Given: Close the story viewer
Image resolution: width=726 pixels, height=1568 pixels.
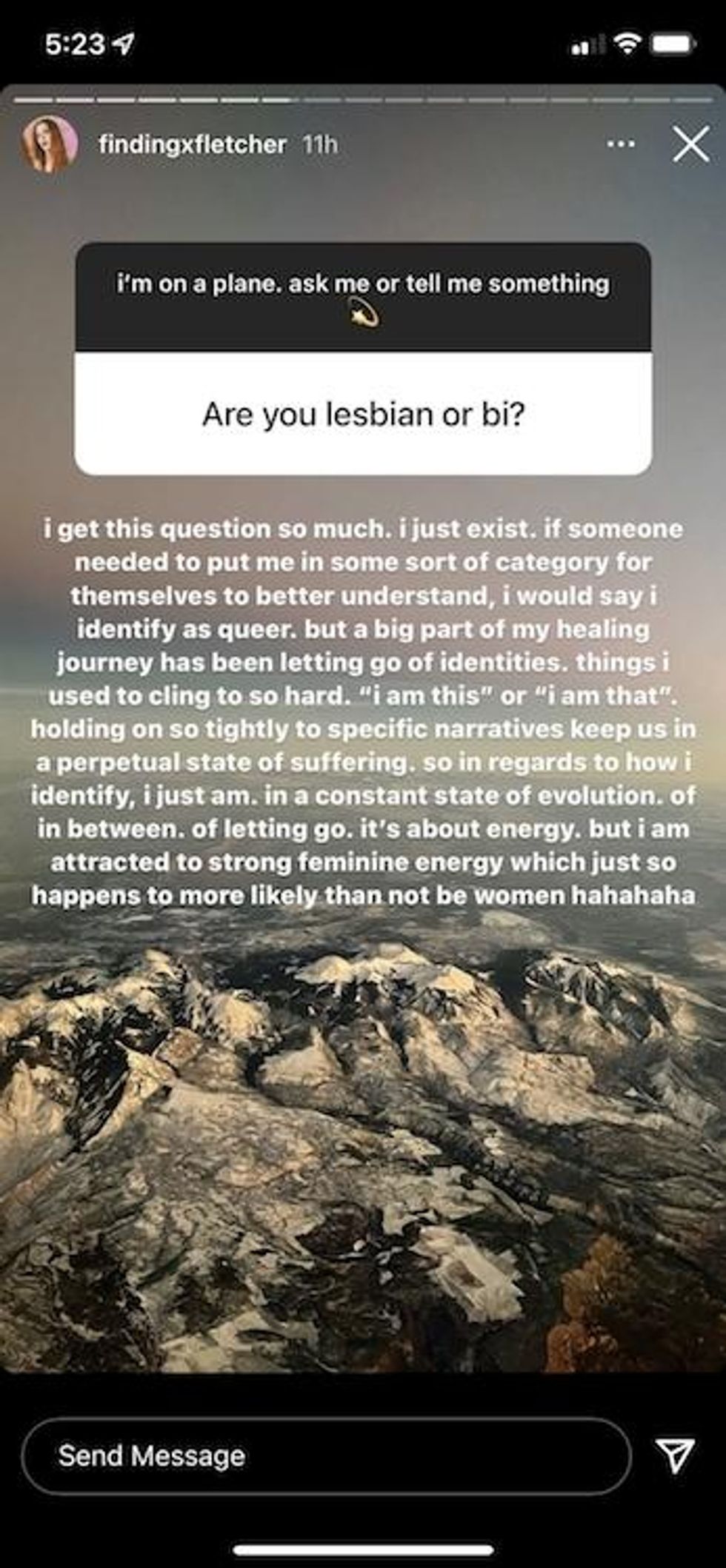Looking at the screenshot, I should coord(690,144).
